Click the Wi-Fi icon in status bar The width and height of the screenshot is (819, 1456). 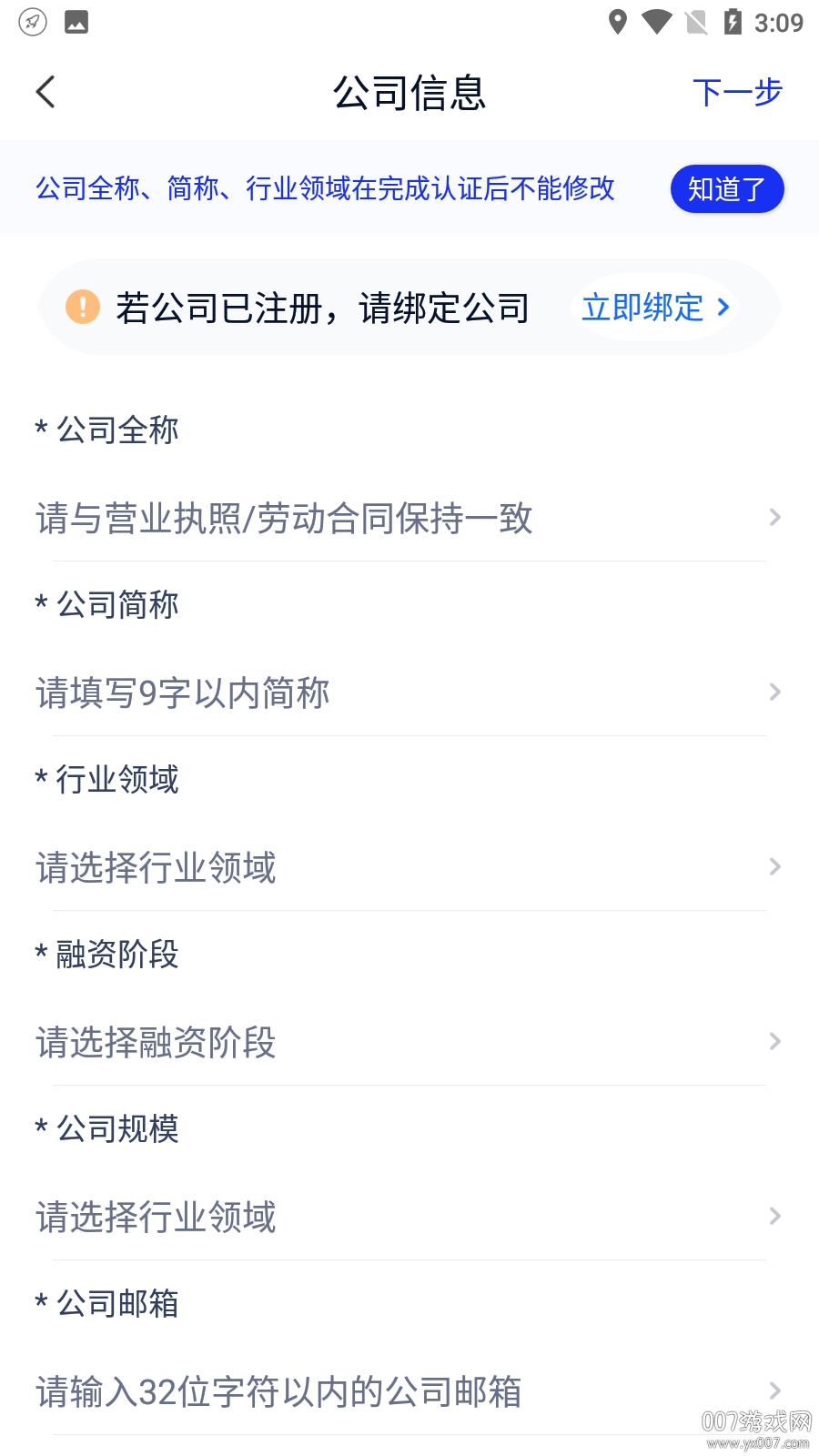click(x=657, y=22)
